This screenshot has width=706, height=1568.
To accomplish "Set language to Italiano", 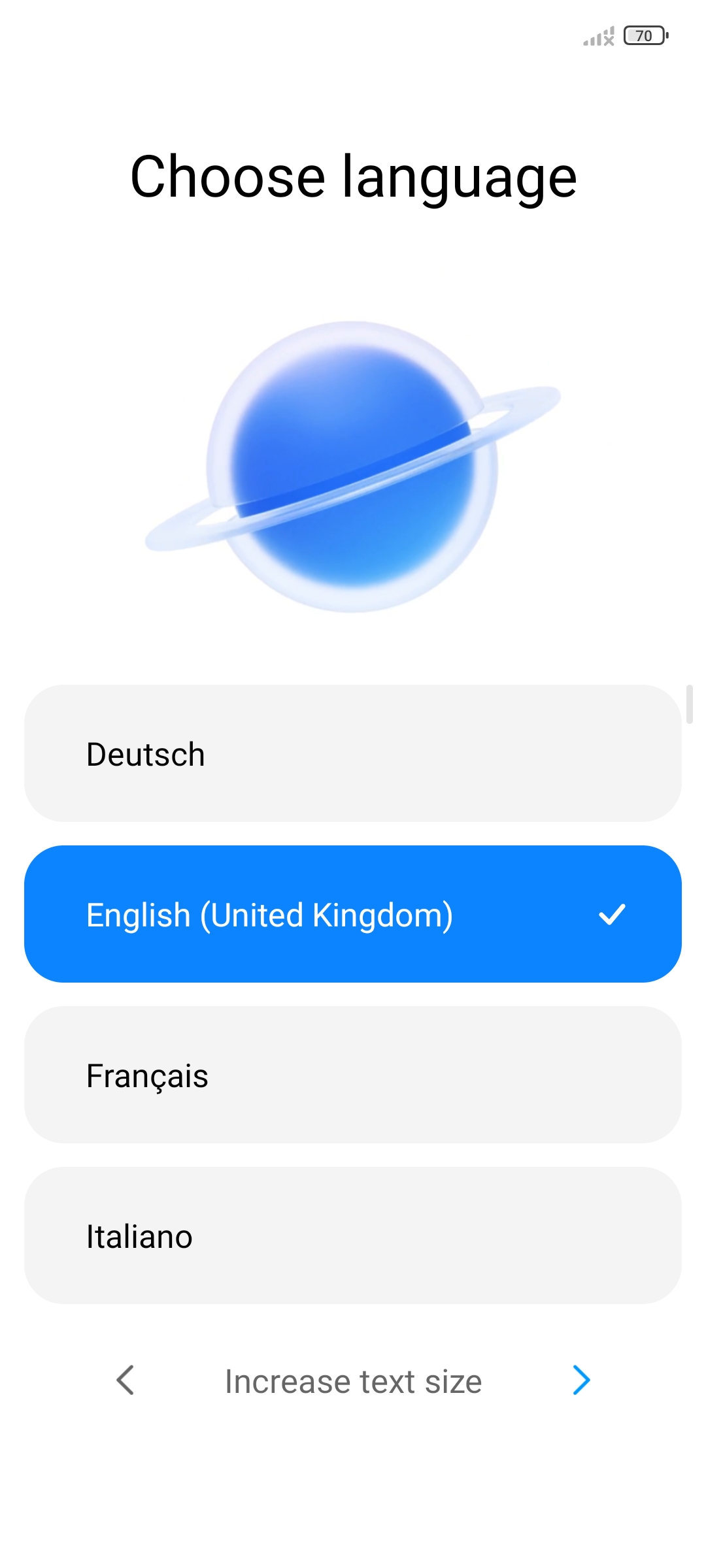I will (x=353, y=1235).
